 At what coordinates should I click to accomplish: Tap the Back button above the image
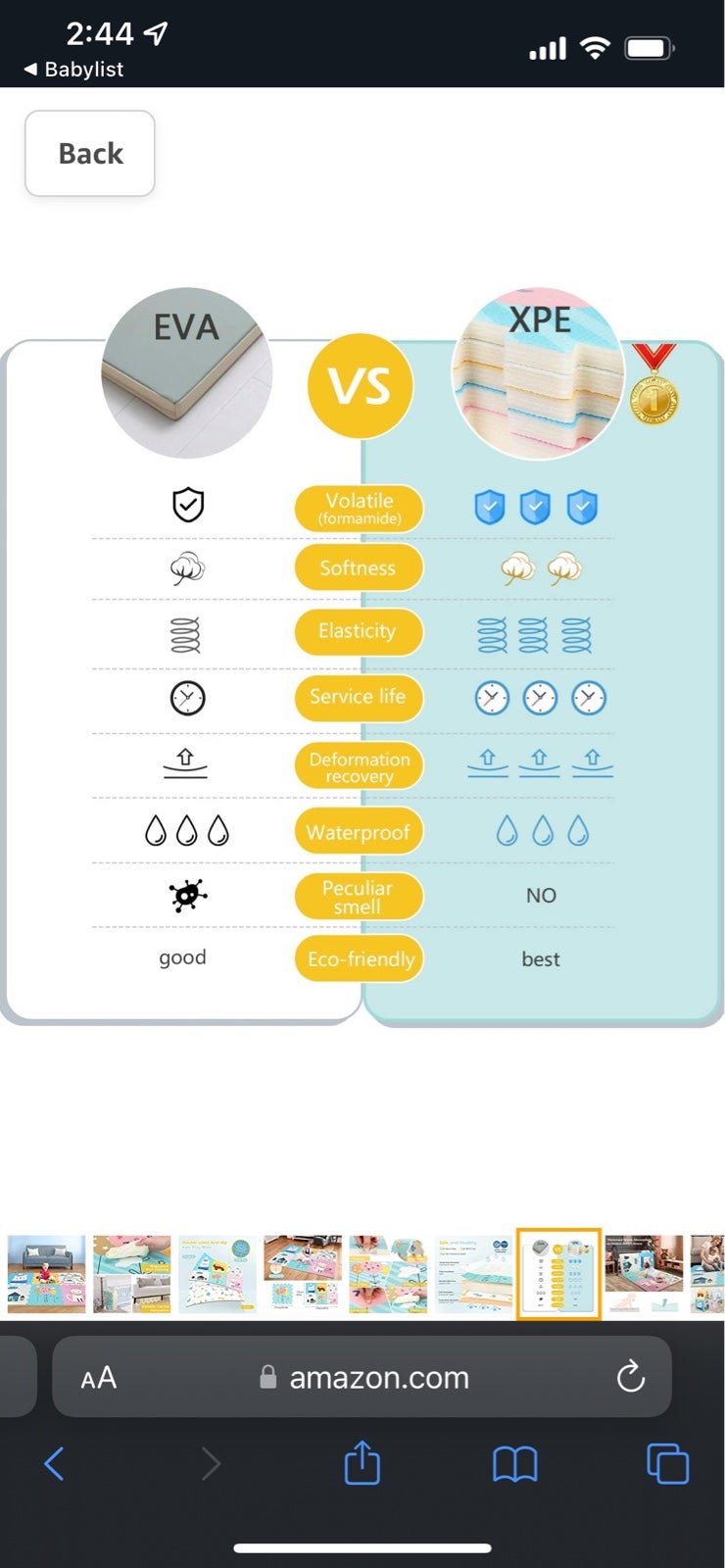click(x=90, y=154)
